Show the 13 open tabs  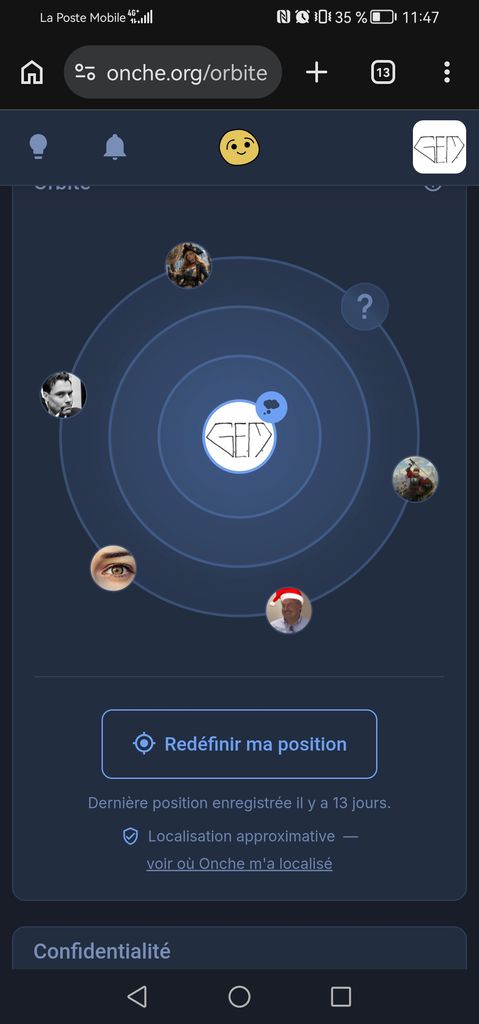pos(383,72)
